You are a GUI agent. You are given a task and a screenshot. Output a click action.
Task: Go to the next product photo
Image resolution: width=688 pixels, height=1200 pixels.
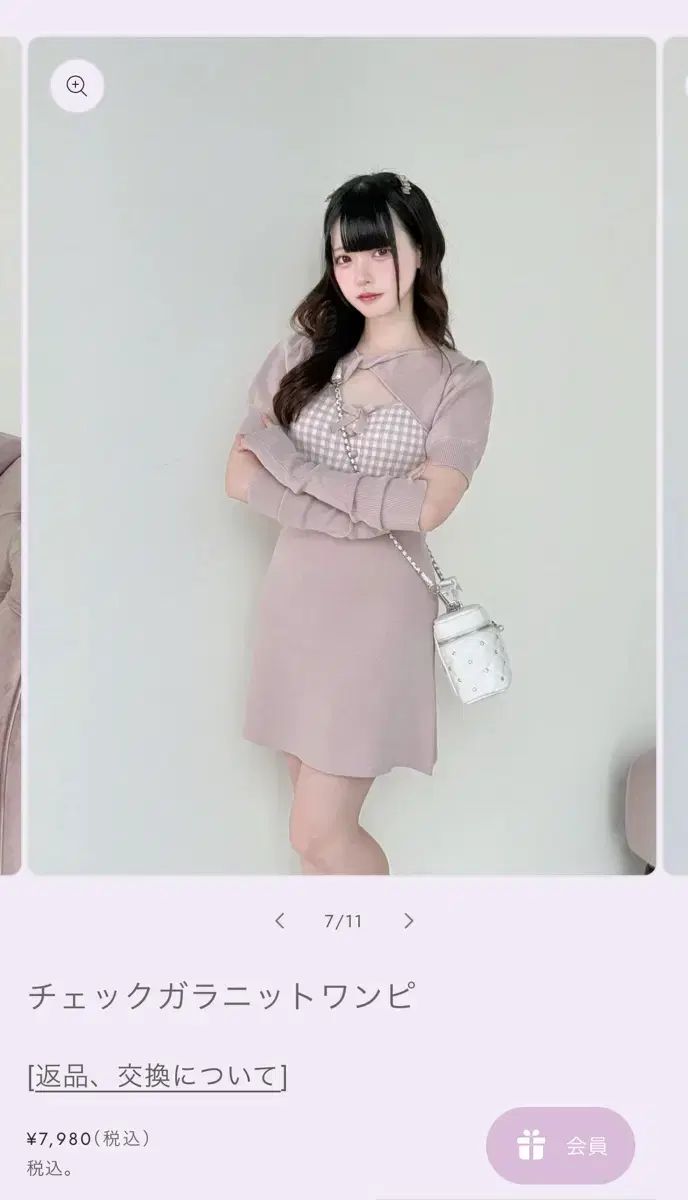pyautogui.click(x=408, y=921)
